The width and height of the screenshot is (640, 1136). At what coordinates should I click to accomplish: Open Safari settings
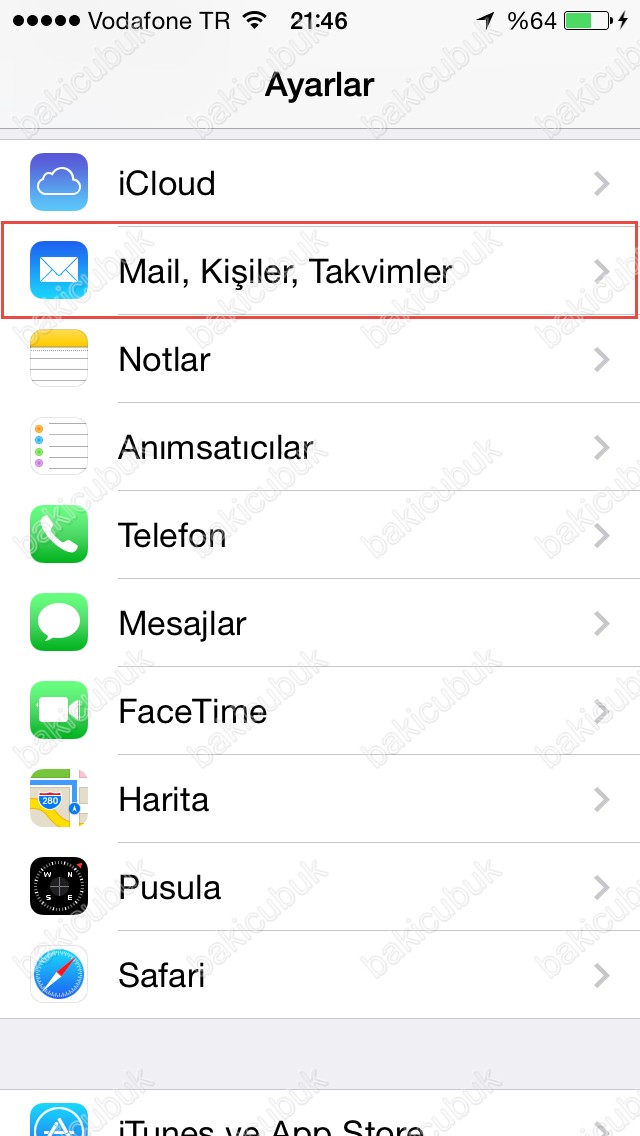click(x=320, y=975)
